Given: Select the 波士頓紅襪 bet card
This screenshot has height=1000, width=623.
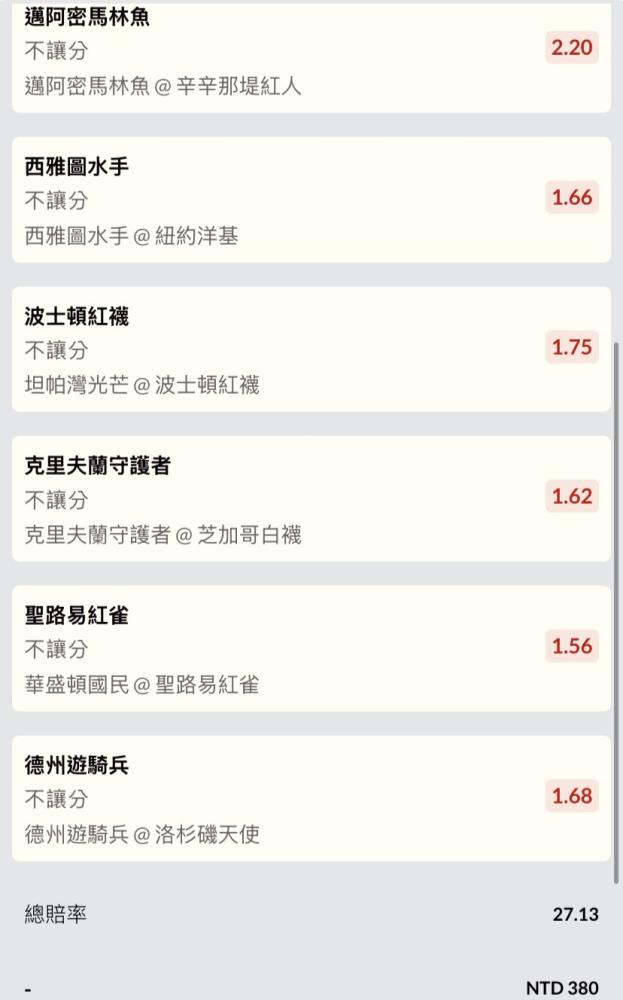Looking at the screenshot, I should click(x=310, y=349).
